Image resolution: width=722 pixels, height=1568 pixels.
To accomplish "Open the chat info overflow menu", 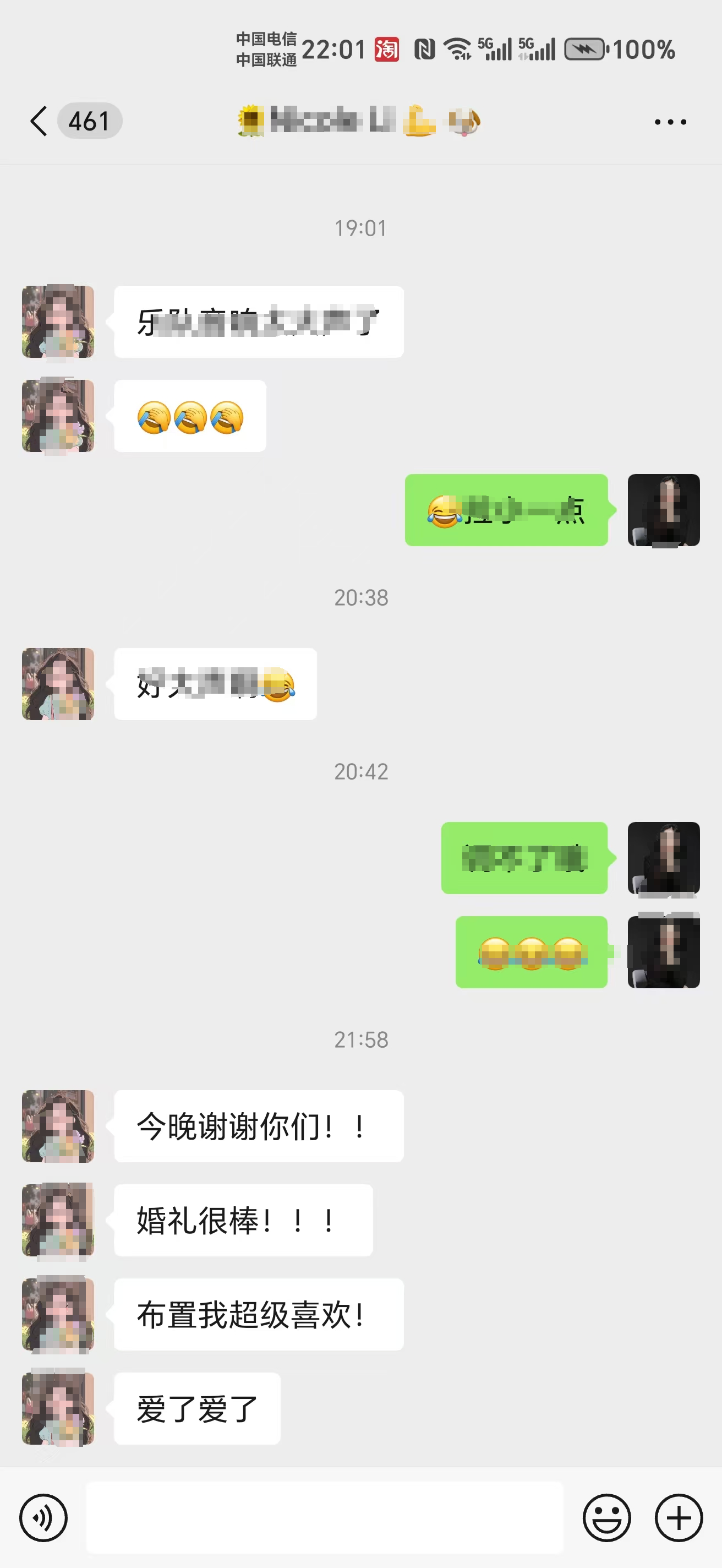I will 670,122.
